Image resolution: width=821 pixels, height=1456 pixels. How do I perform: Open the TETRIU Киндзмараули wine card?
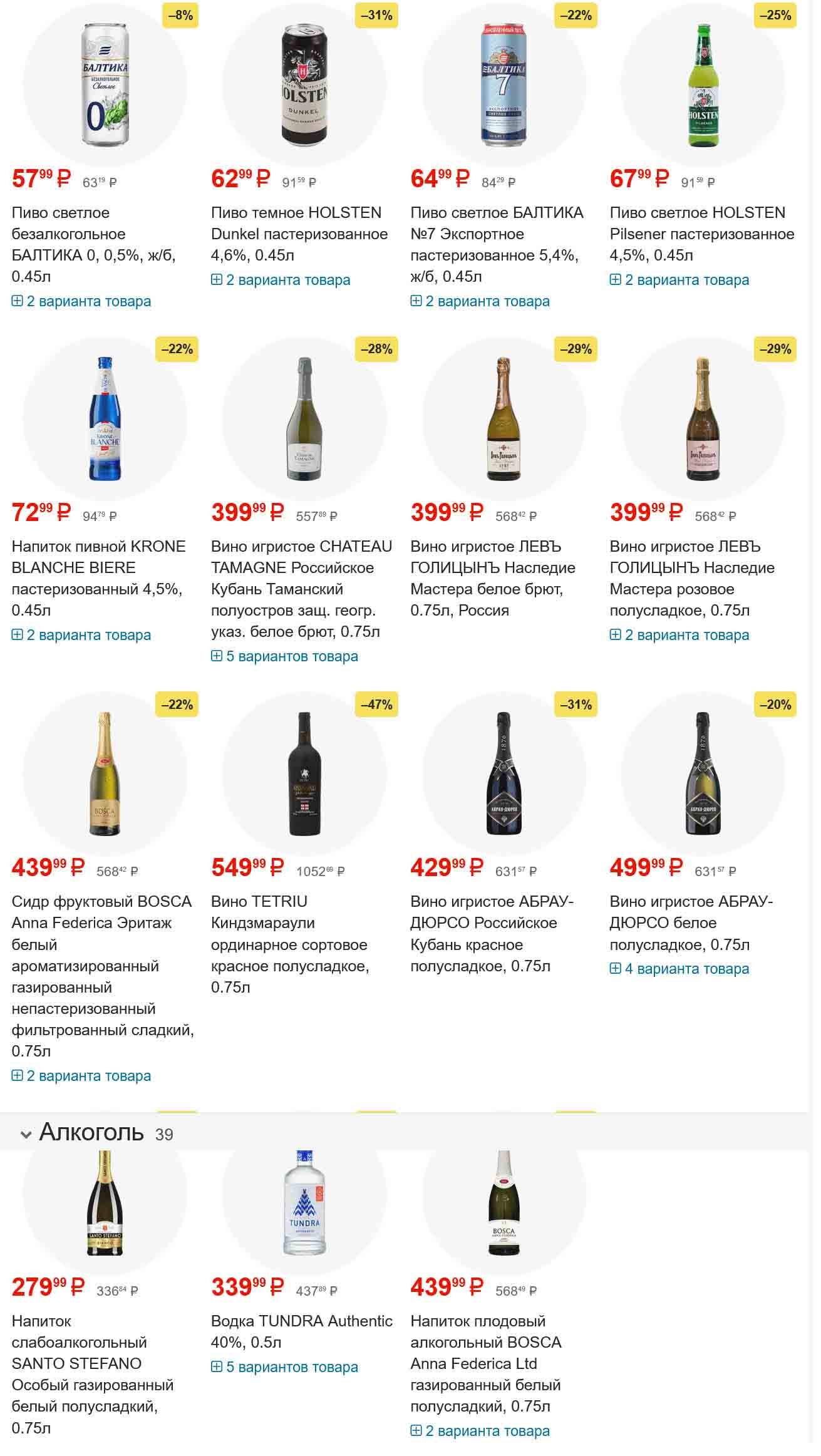[x=289, y=944]
